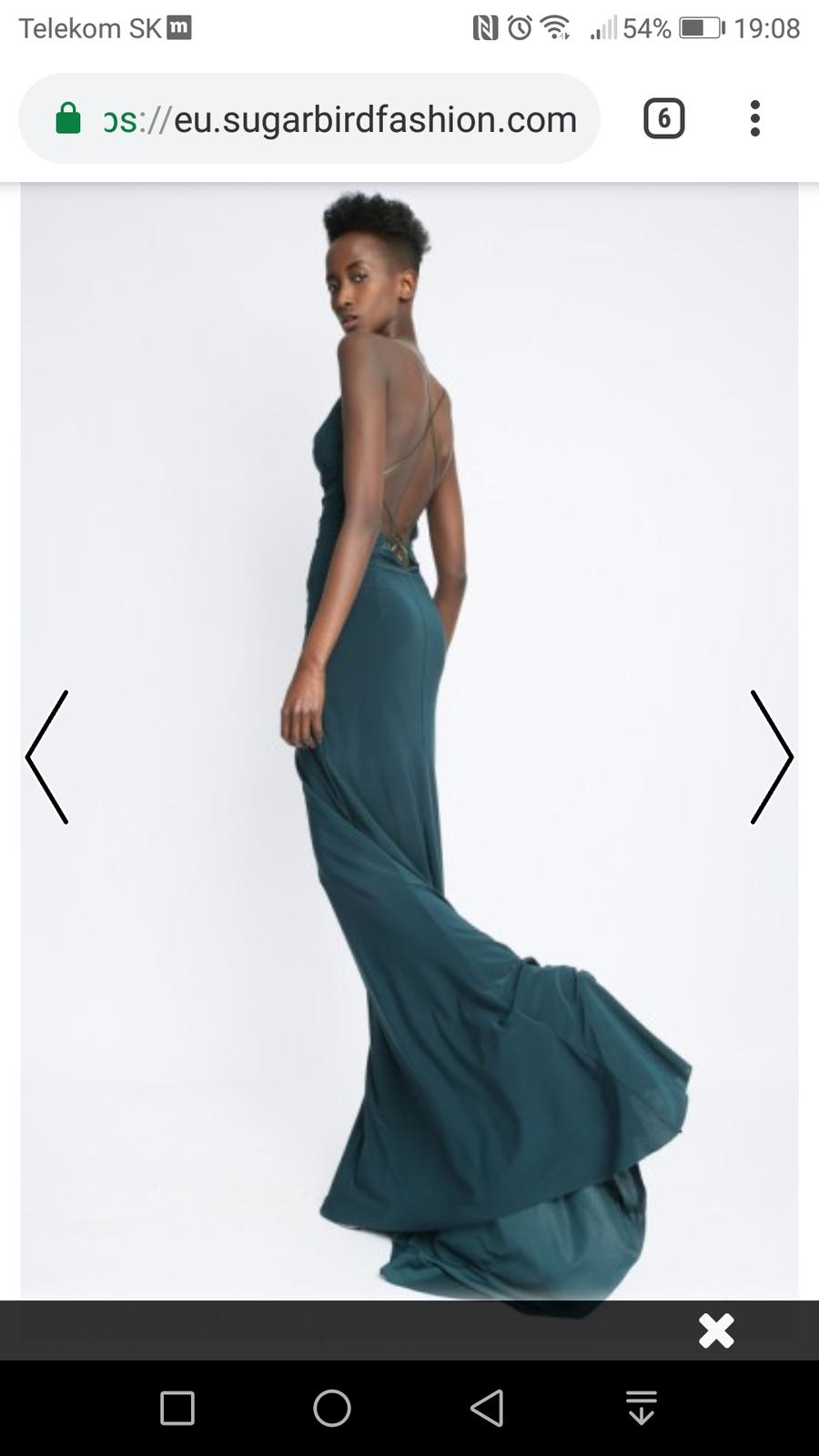Go to the home screen

tap(332, 1408)
